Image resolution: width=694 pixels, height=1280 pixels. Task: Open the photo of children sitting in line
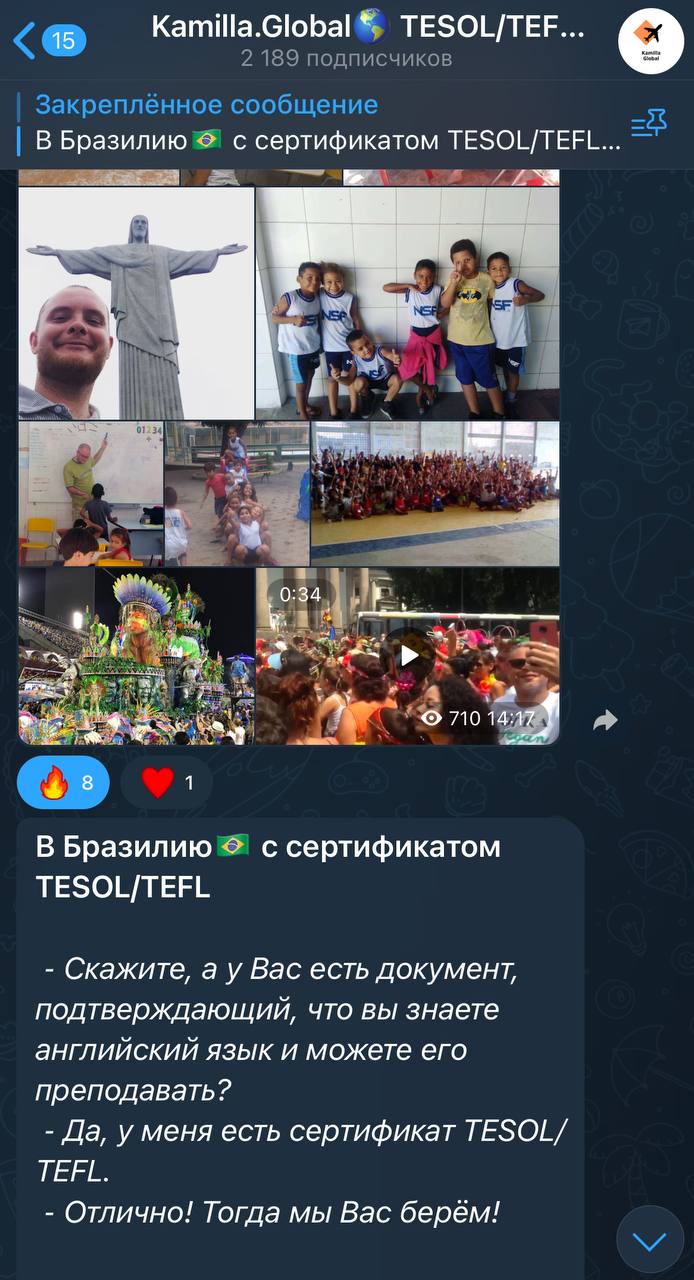click(x=237, y=493)
